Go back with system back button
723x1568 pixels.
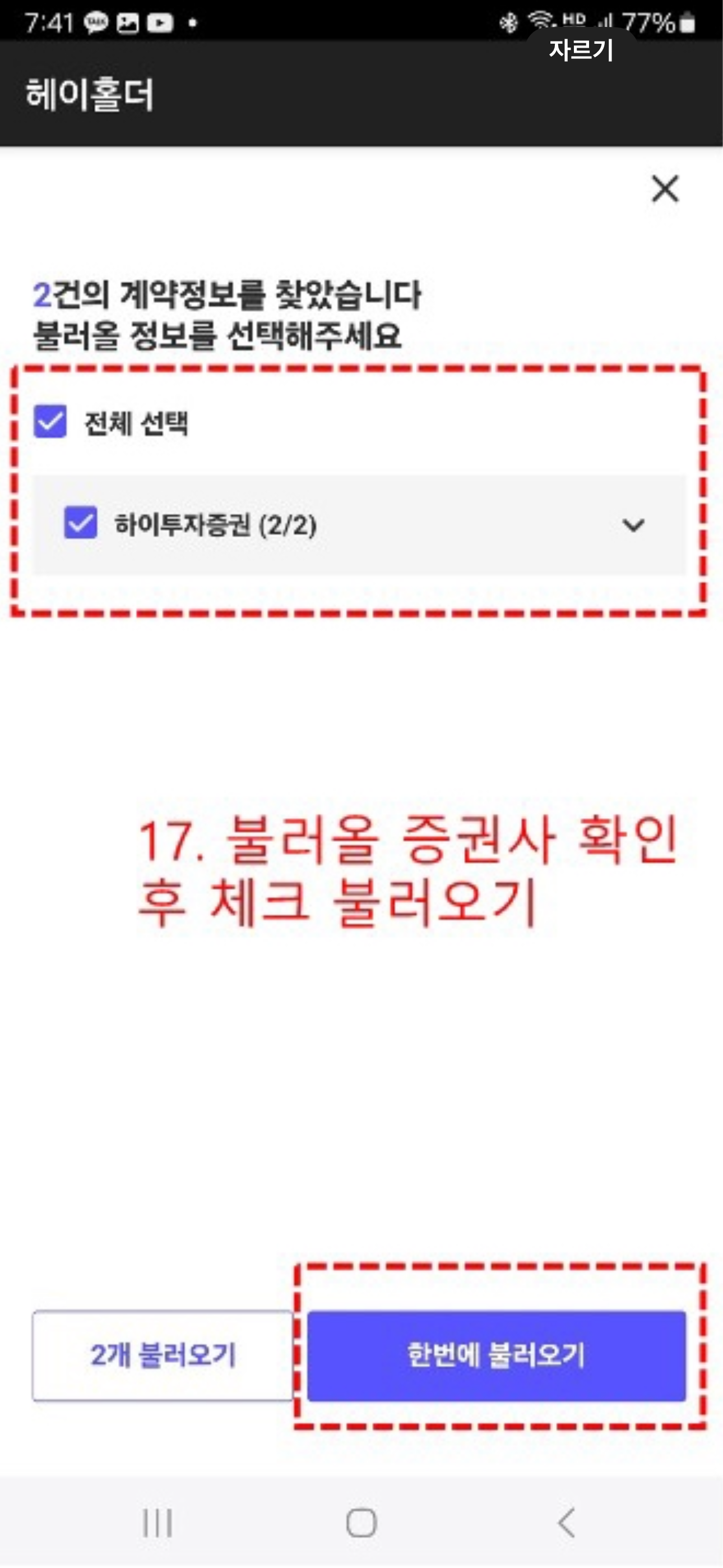[x=566, y=1523]
